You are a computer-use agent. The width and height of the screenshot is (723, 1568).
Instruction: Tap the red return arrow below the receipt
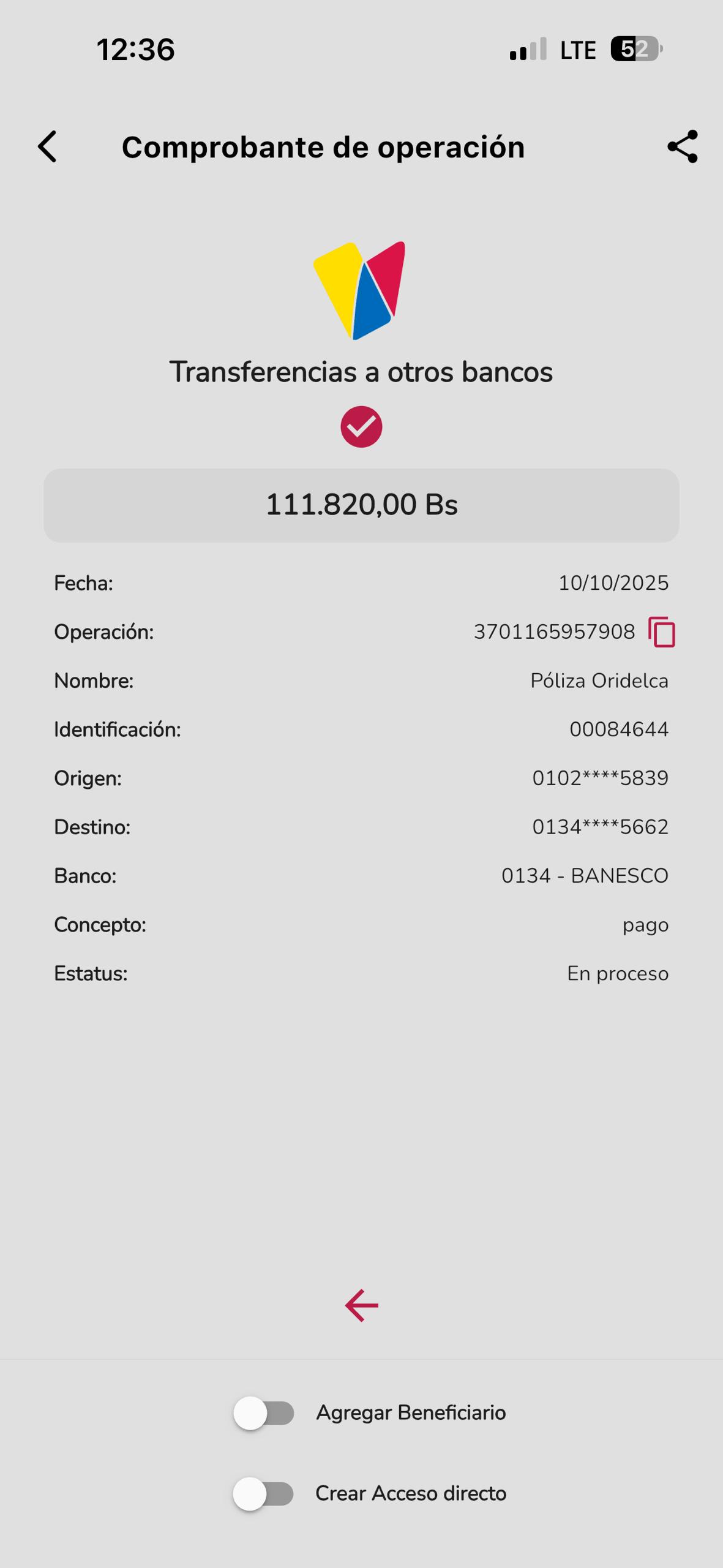361,1305
